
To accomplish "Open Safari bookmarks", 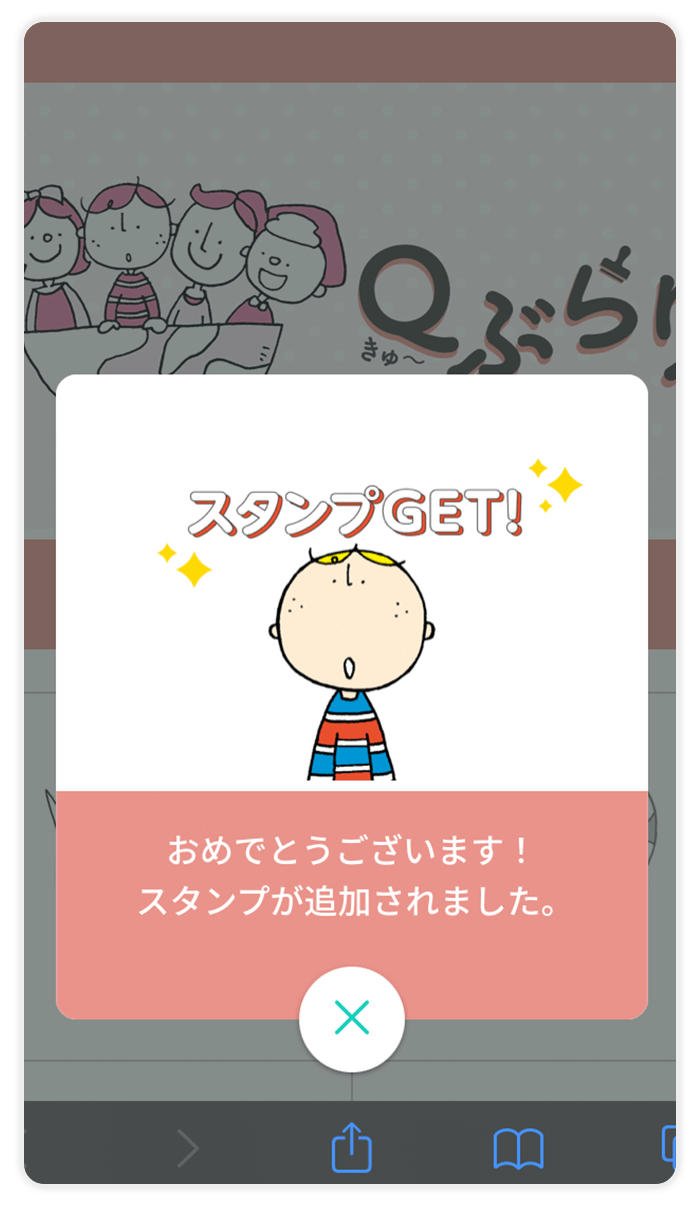I will [518, 1148].
